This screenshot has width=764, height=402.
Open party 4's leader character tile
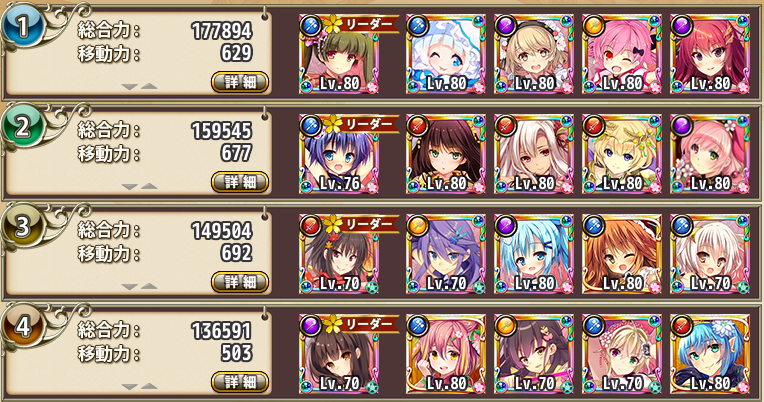[x=340, y=353]
